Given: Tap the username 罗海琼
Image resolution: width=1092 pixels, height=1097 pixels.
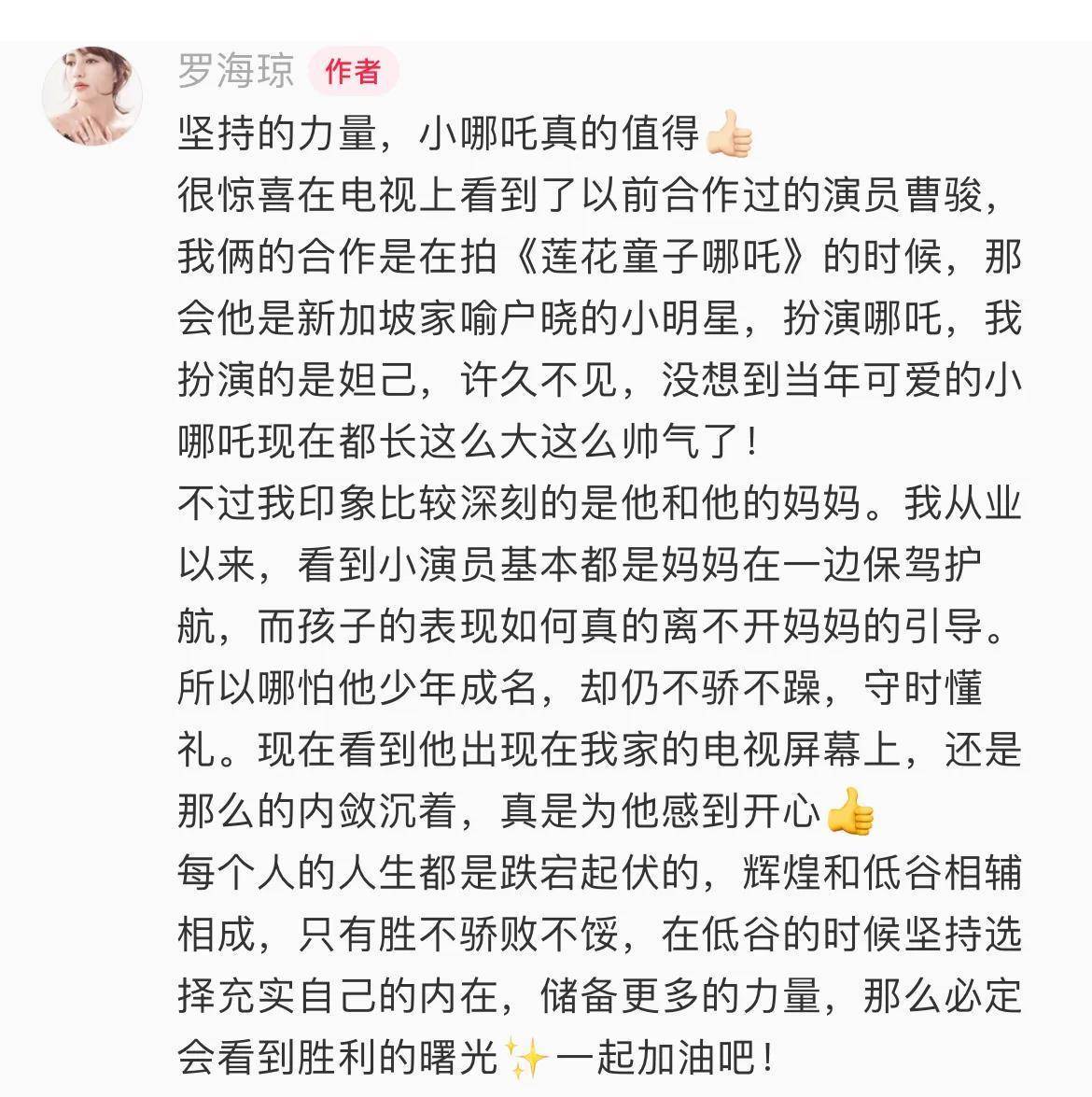Looking at the screenshot, I should click(x=235, y=71).
